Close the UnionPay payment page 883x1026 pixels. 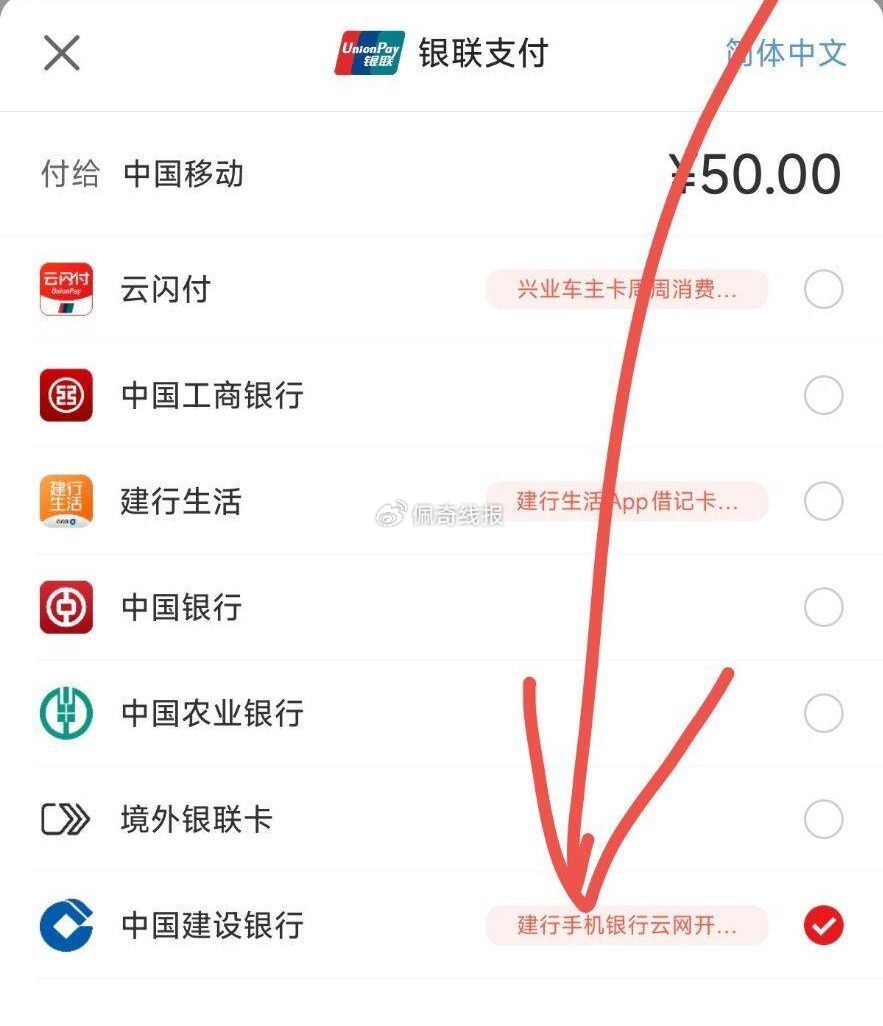click(61, 53)
